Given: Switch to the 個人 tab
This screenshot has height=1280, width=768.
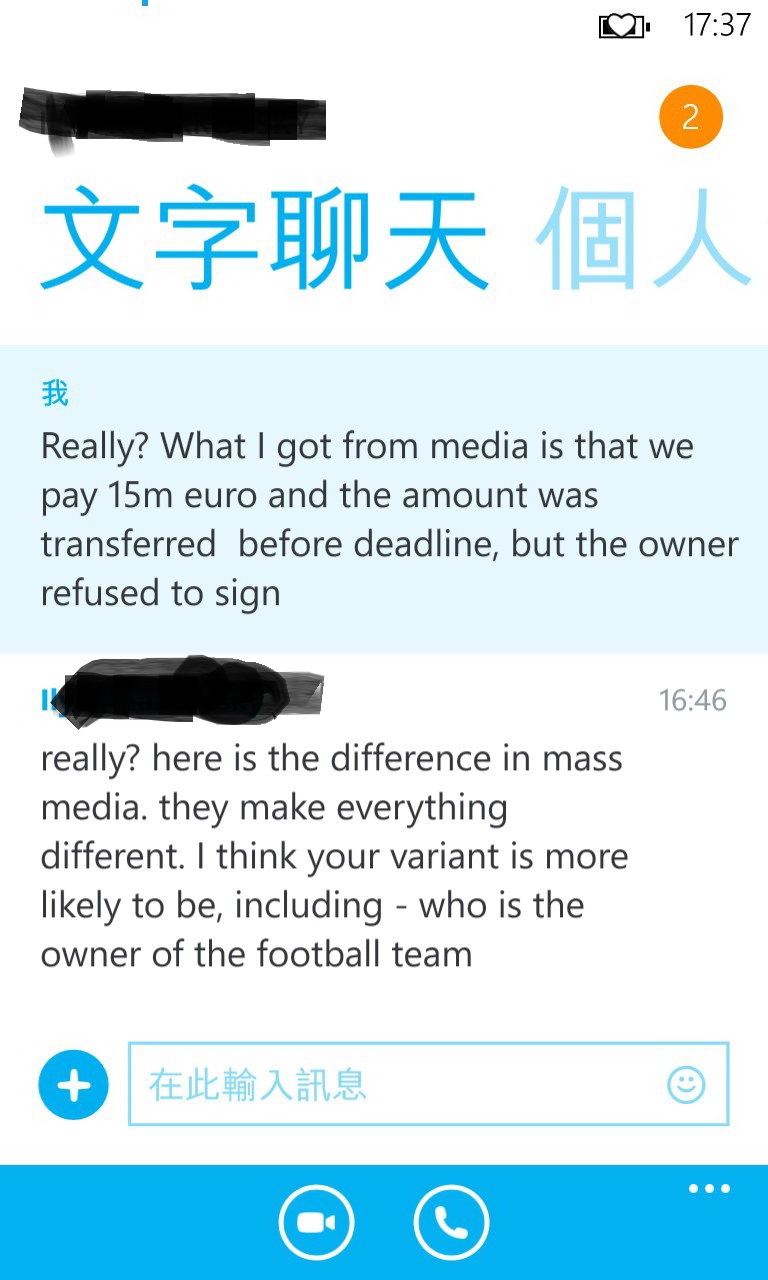Looking at the screenshot, I should [644, 238].
